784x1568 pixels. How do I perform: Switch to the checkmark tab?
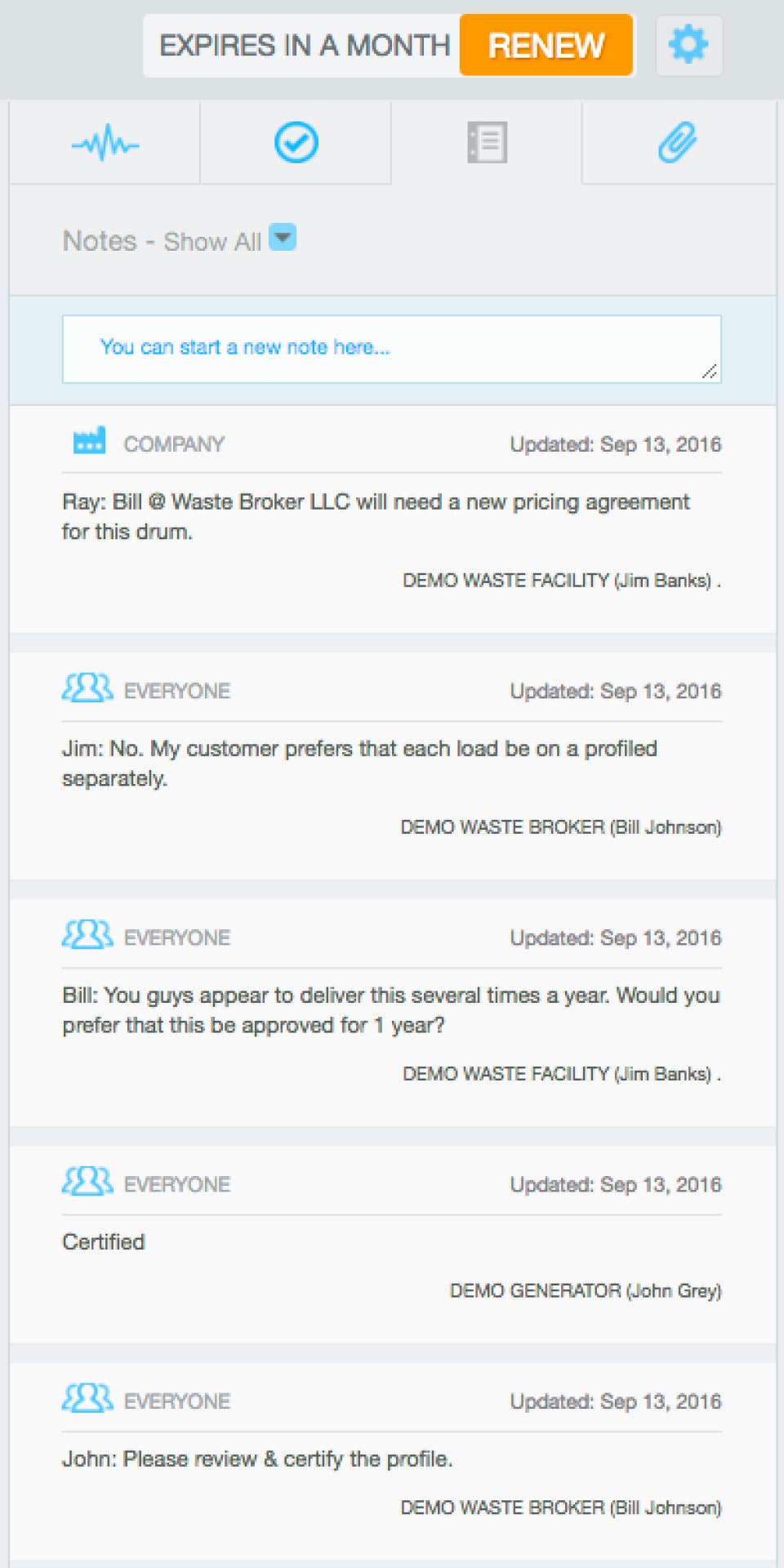[296, 143]
